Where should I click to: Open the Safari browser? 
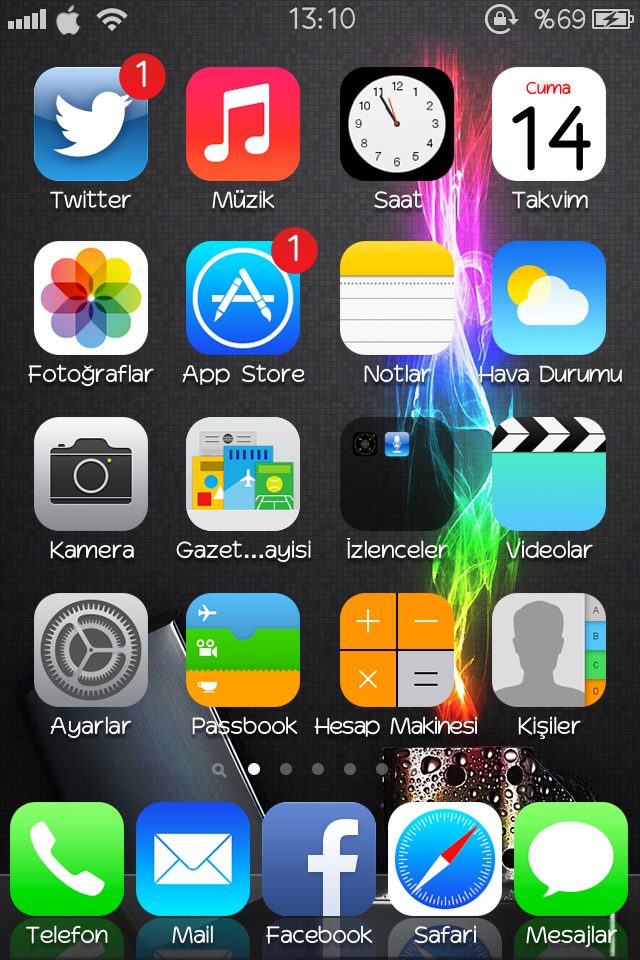445,860
